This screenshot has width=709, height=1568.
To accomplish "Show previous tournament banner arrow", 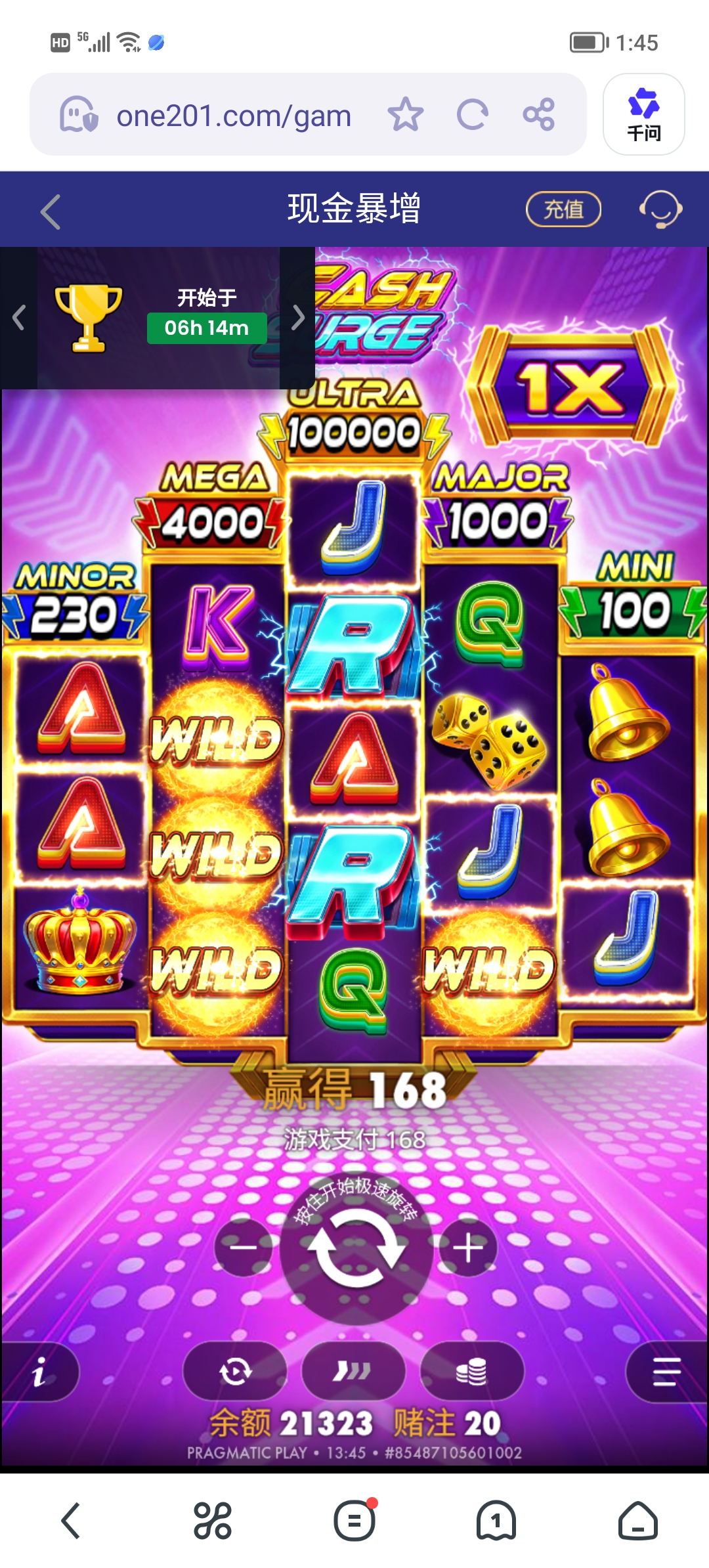I will tap(18, 318).
